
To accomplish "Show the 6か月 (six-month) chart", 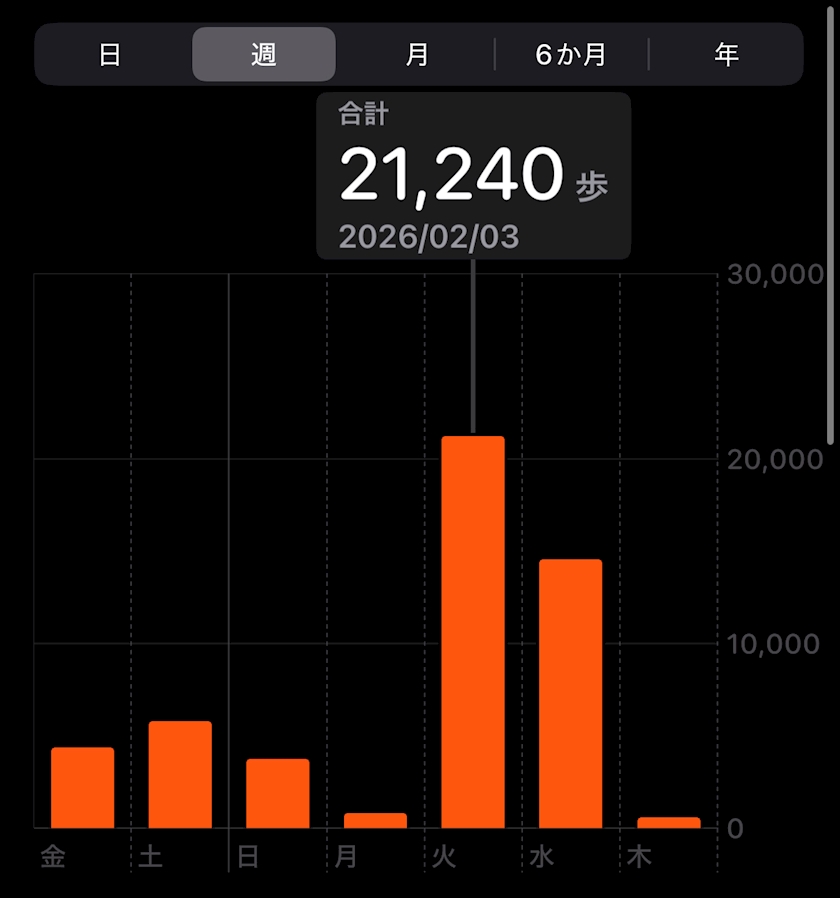I will 571,54.
